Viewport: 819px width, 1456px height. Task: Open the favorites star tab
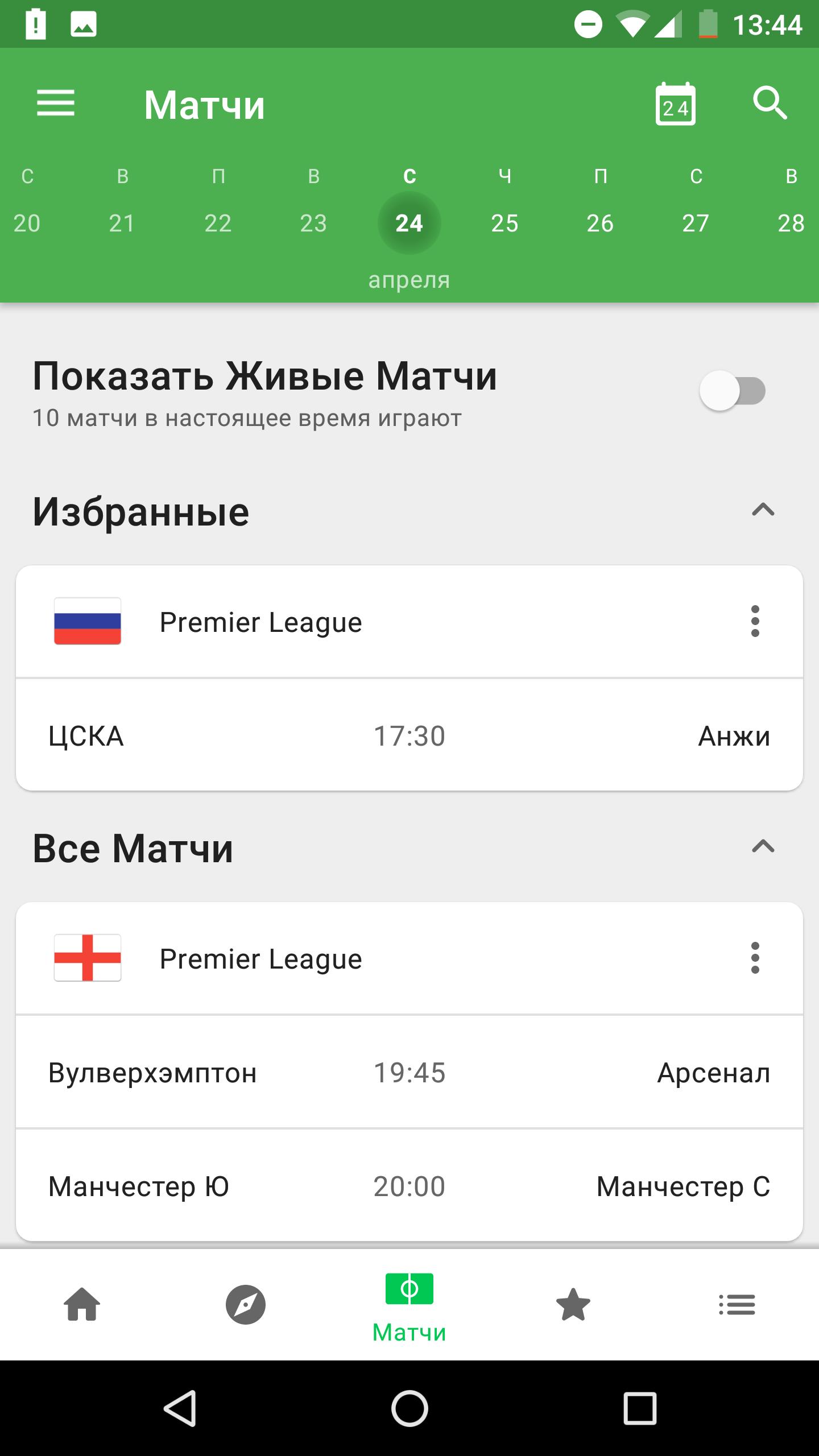573,1305
